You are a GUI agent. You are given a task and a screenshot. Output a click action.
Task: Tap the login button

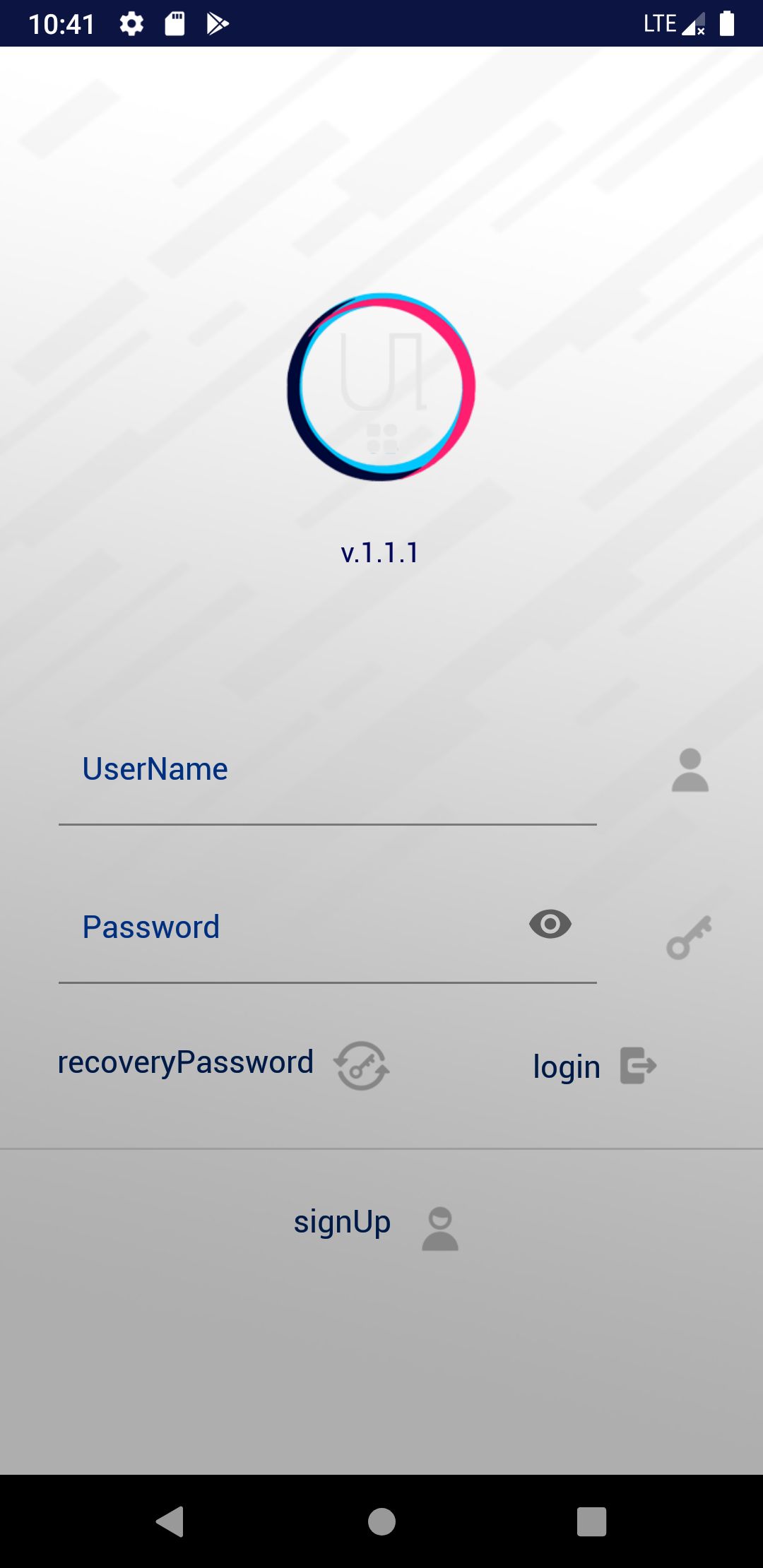click(x=593, y=1066)
